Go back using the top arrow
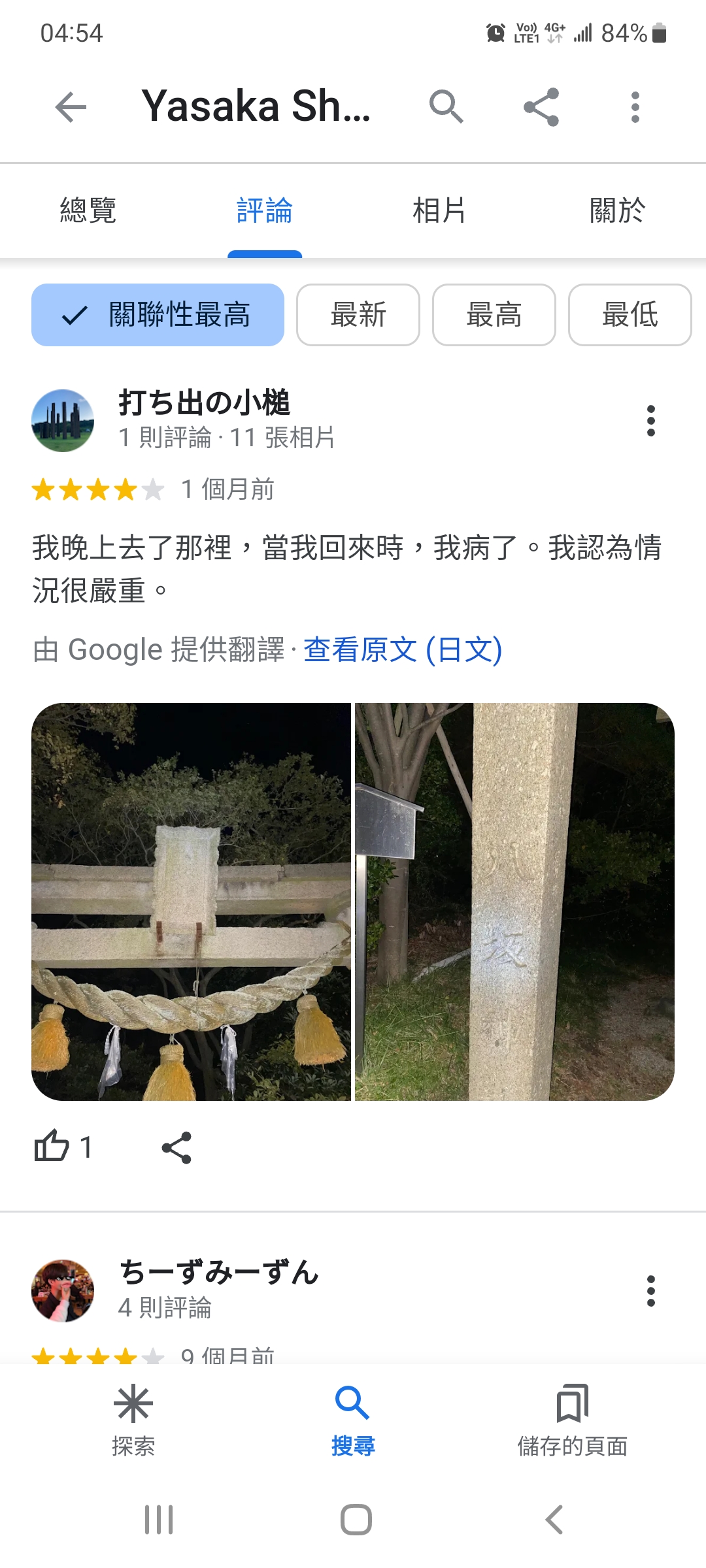The width and height of the screenshot is (706, 1568). click(71, 106)
